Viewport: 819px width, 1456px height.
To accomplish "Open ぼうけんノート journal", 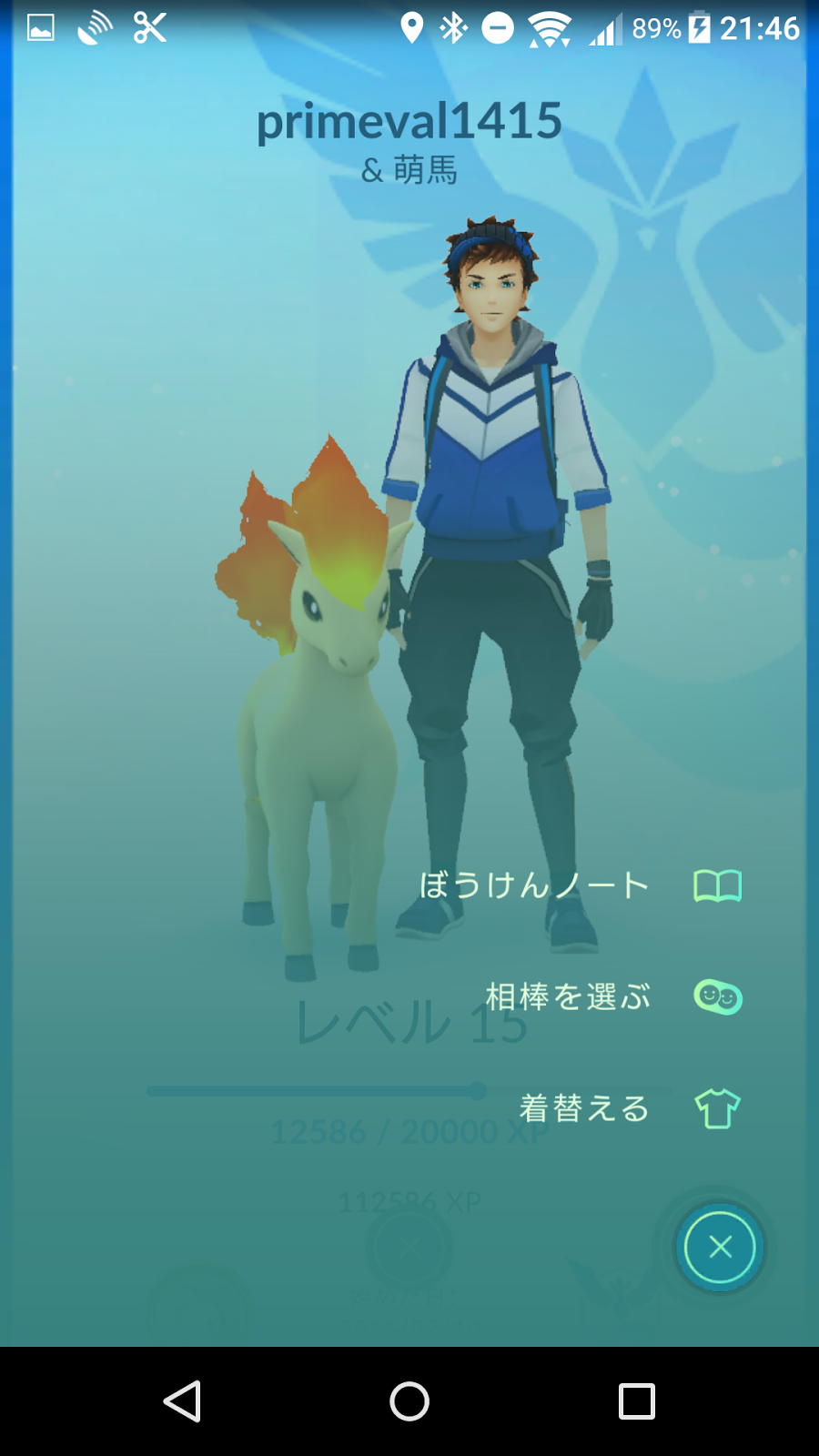I will click(717, 885).
